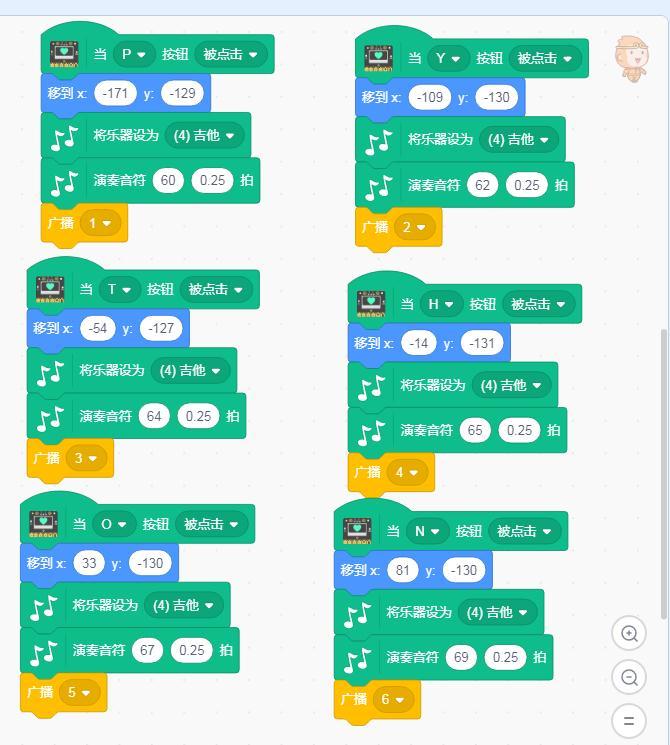The height and width of the screenshot is (745, 670).
Task: Edit note value 65 in H script
Action: (x=475, y=430)
